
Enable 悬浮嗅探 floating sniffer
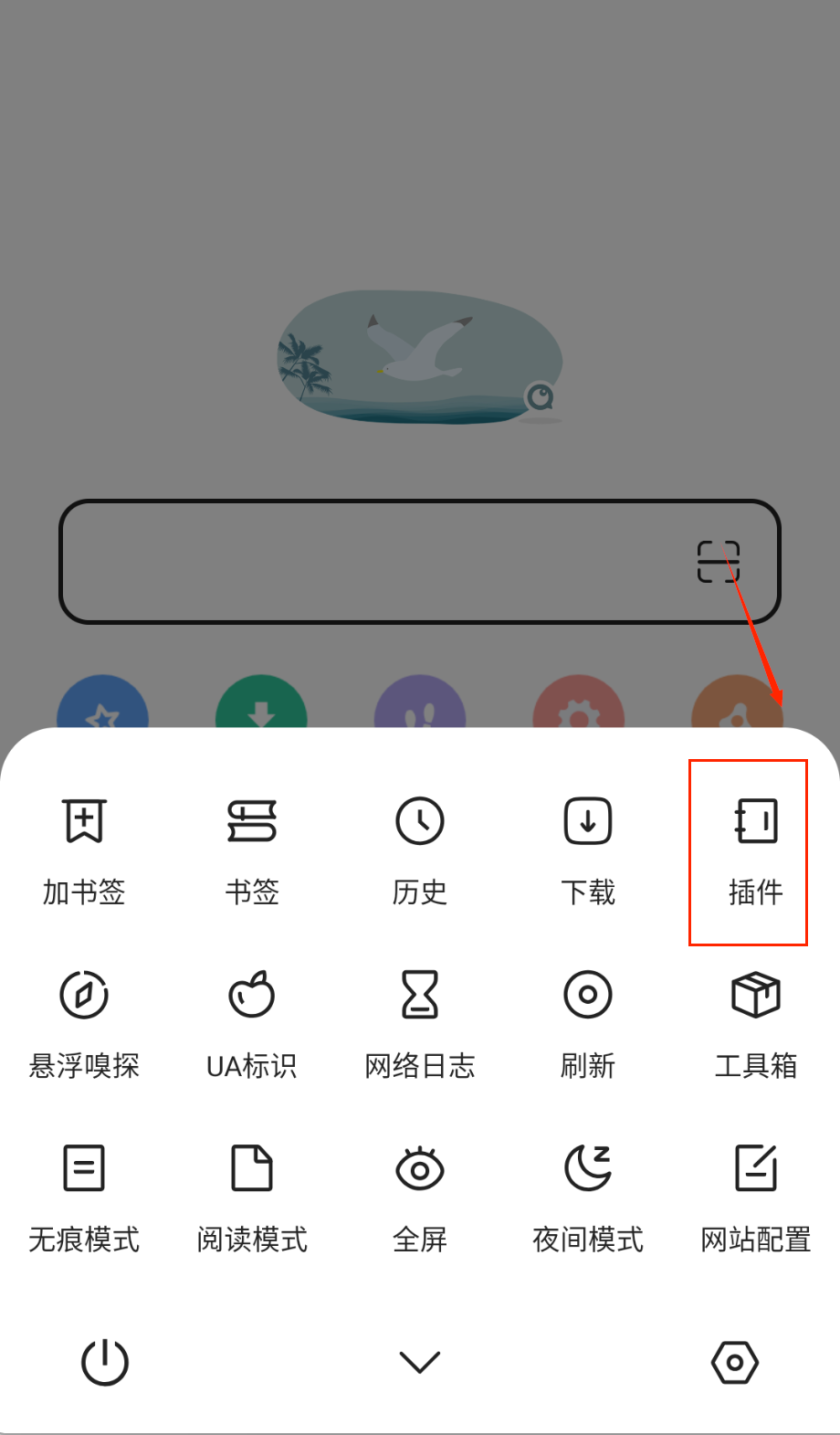[x=84, y=1023]
